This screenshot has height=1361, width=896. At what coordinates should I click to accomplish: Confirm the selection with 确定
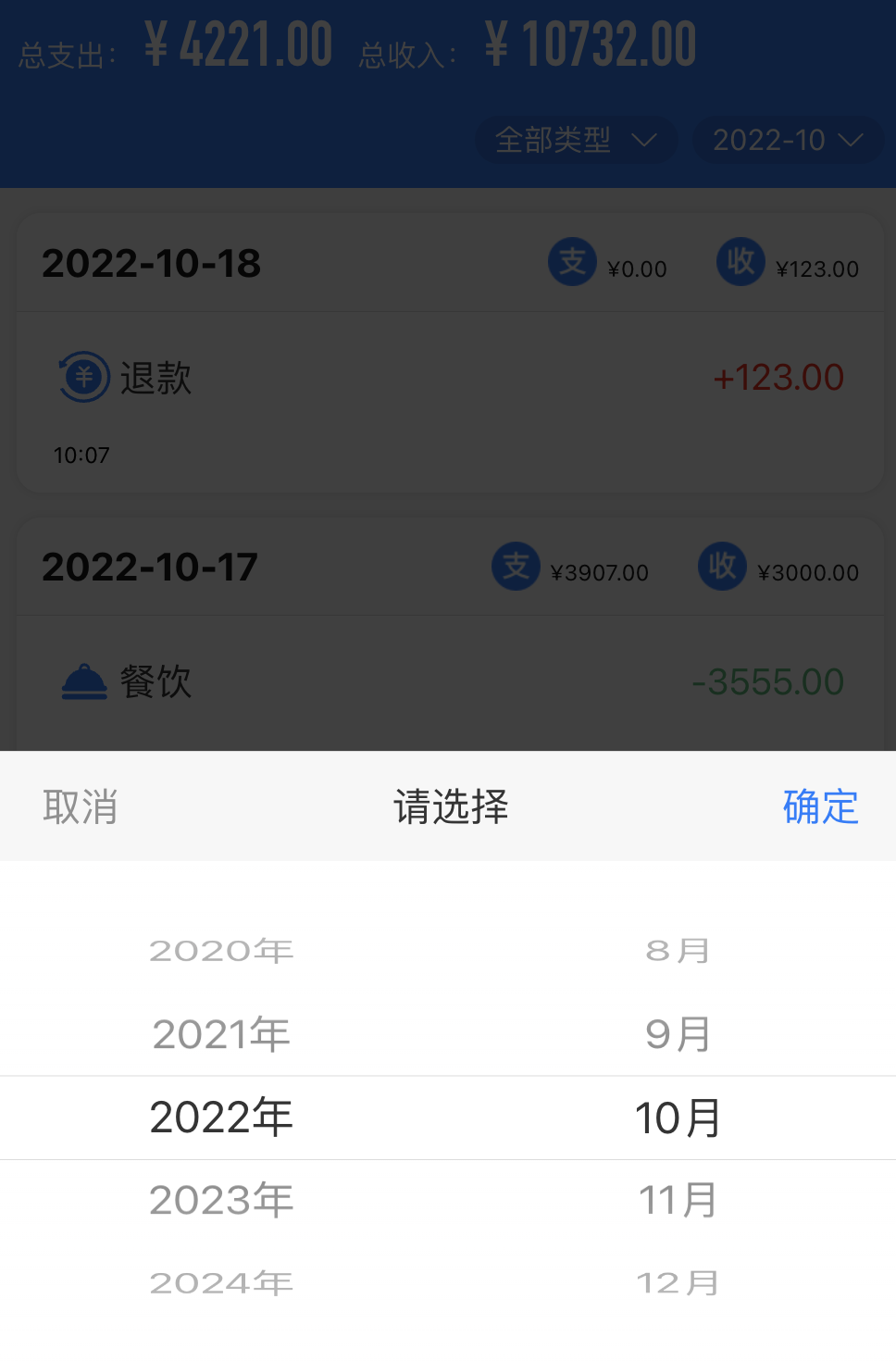coord(820,807)
